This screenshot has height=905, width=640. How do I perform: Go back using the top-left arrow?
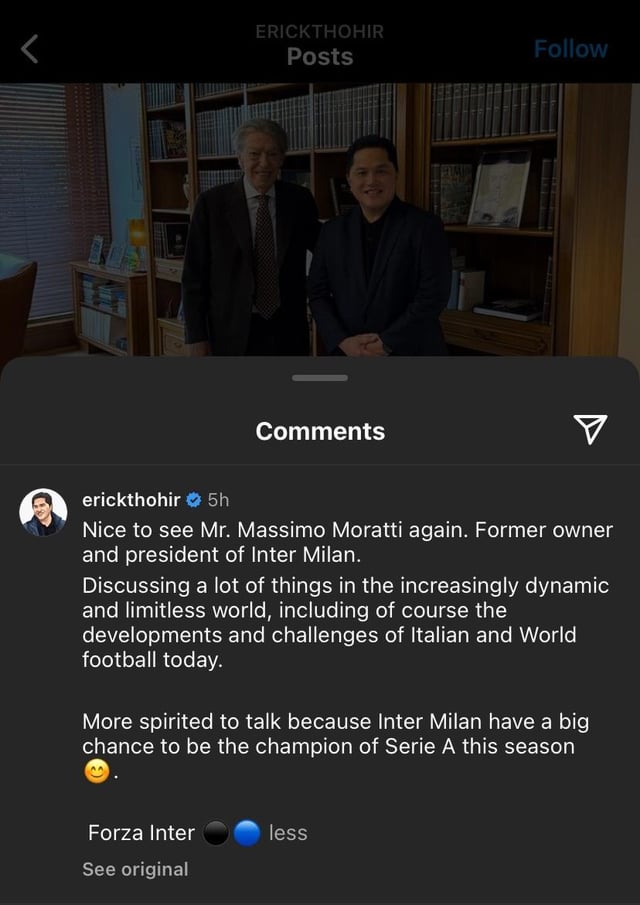[x=30, y=48]
